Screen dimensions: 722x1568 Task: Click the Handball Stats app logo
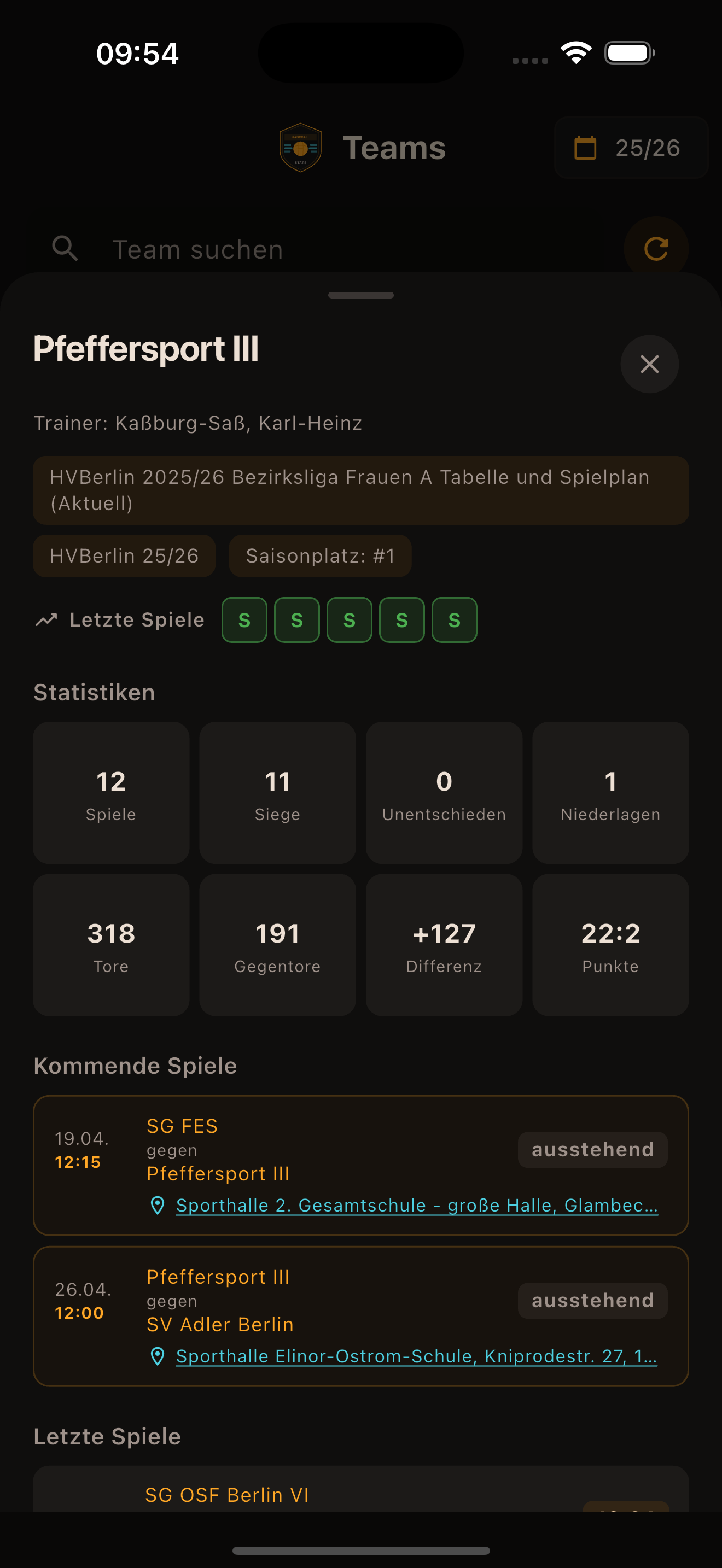click(300, 148)
